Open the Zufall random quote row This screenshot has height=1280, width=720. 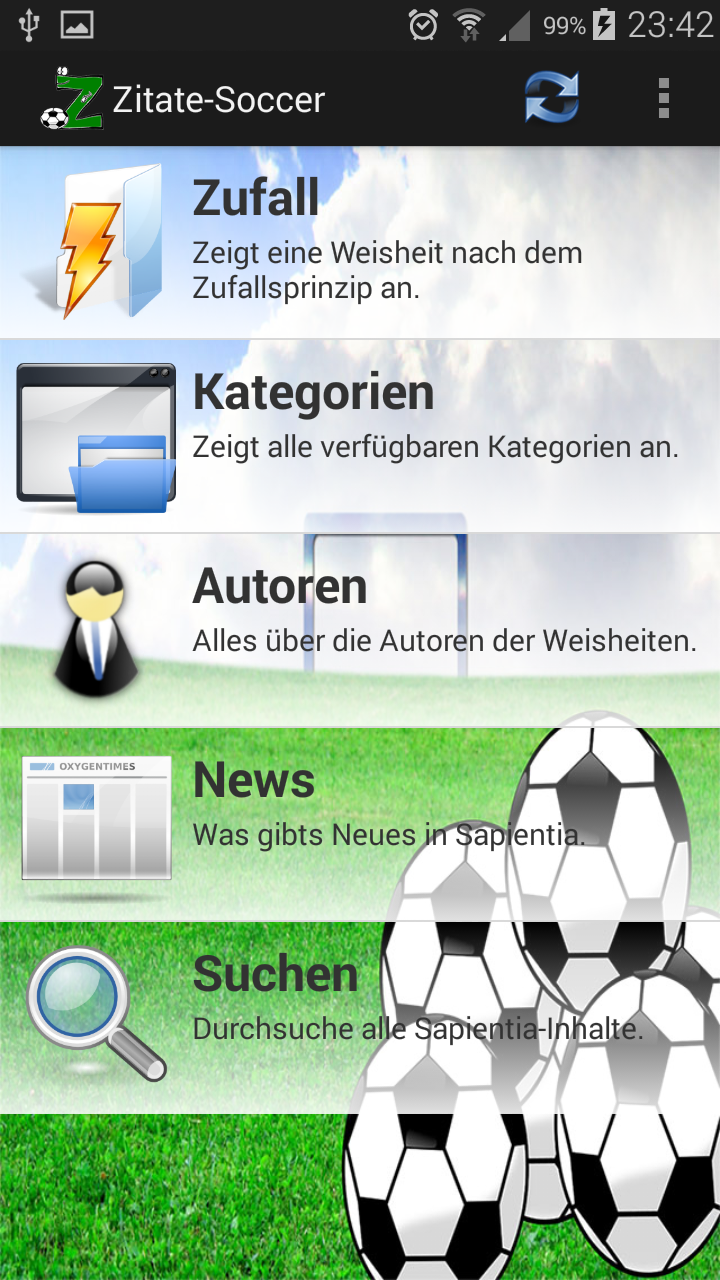point(360,243)
